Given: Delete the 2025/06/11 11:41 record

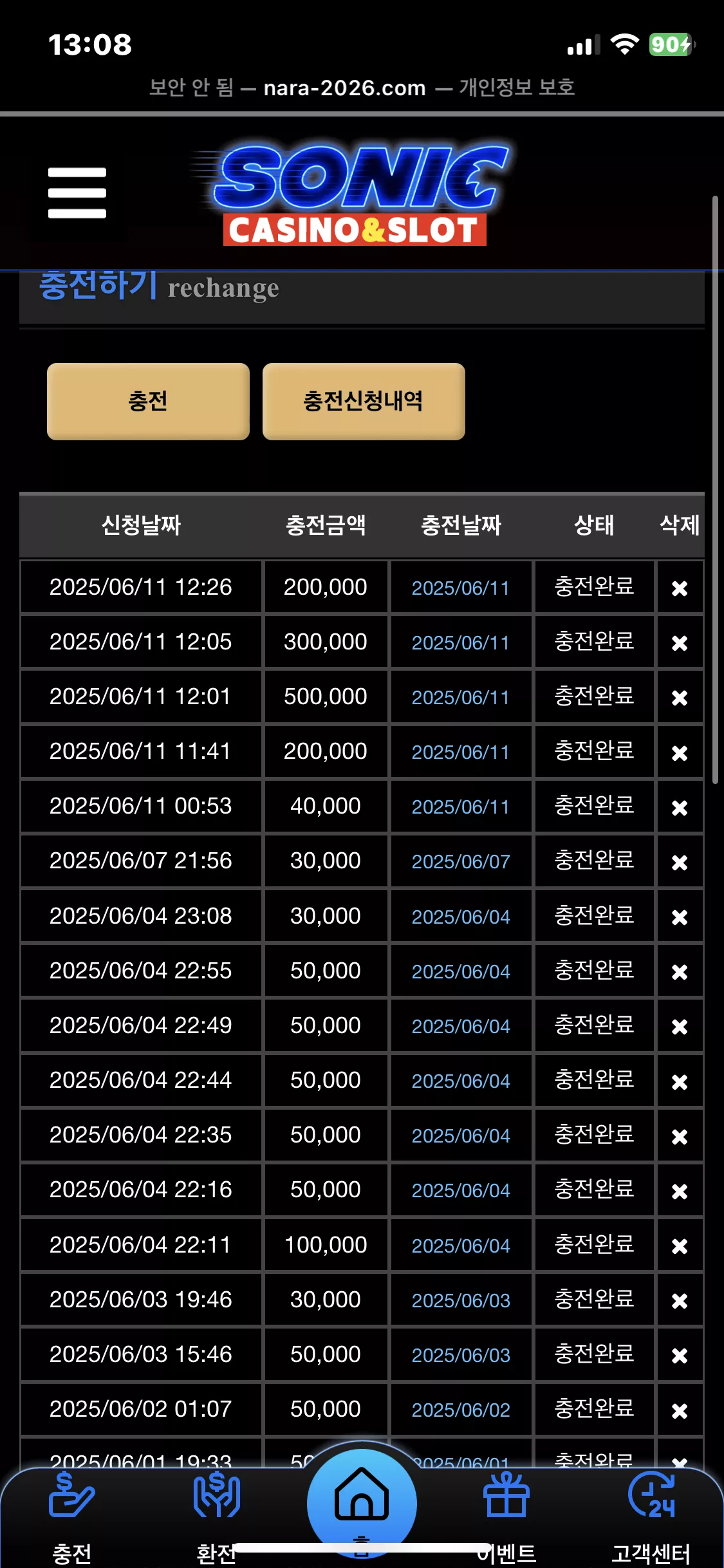Looking at the screenshot, I should pos(680,752).
